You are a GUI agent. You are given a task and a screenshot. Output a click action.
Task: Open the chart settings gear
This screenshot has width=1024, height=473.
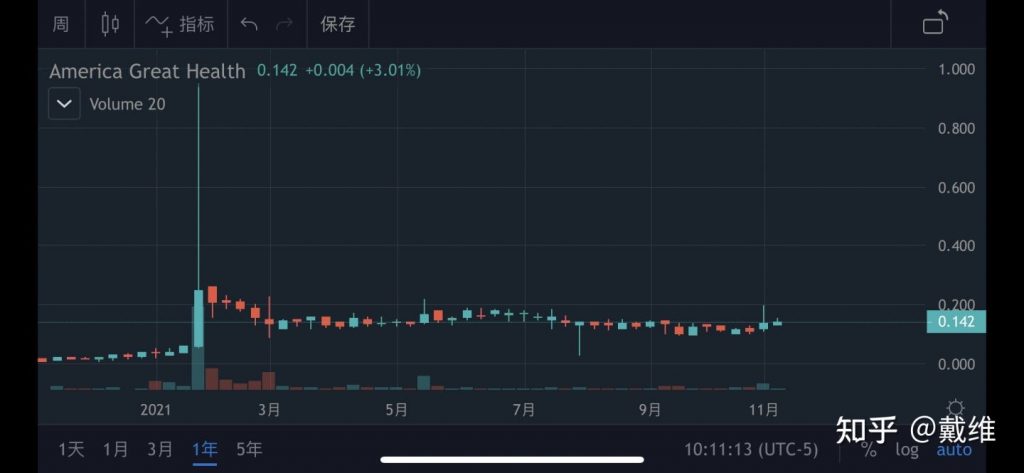(955, 407)
